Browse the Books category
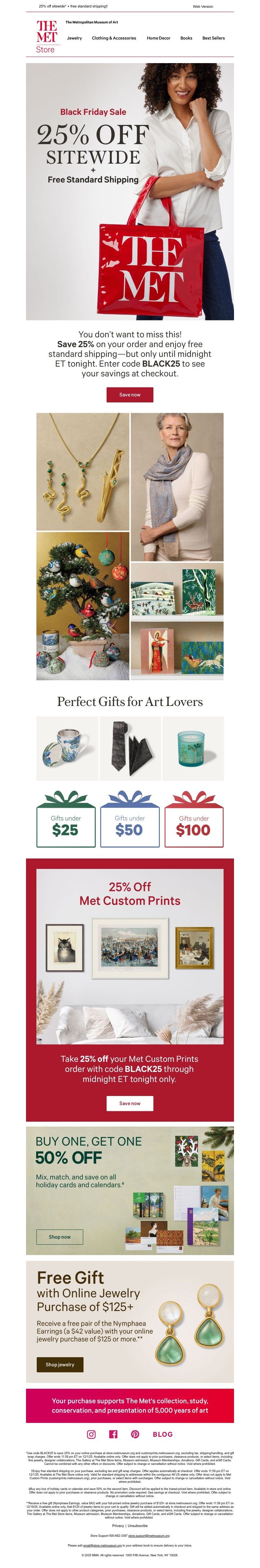This screenshot has width=260, height=1568. click(x=186, y=38)
